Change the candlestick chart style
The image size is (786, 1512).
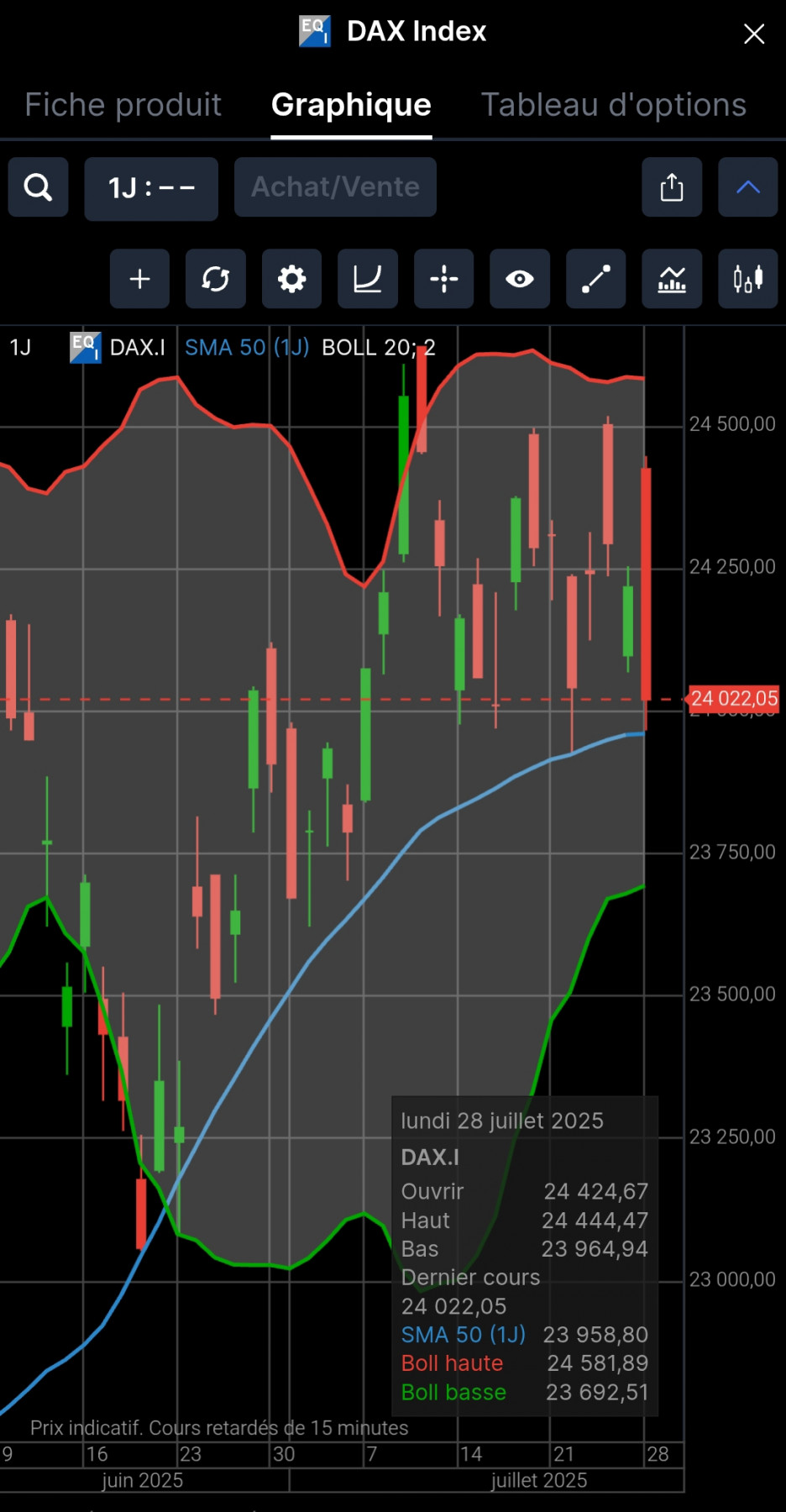point(747,278)
